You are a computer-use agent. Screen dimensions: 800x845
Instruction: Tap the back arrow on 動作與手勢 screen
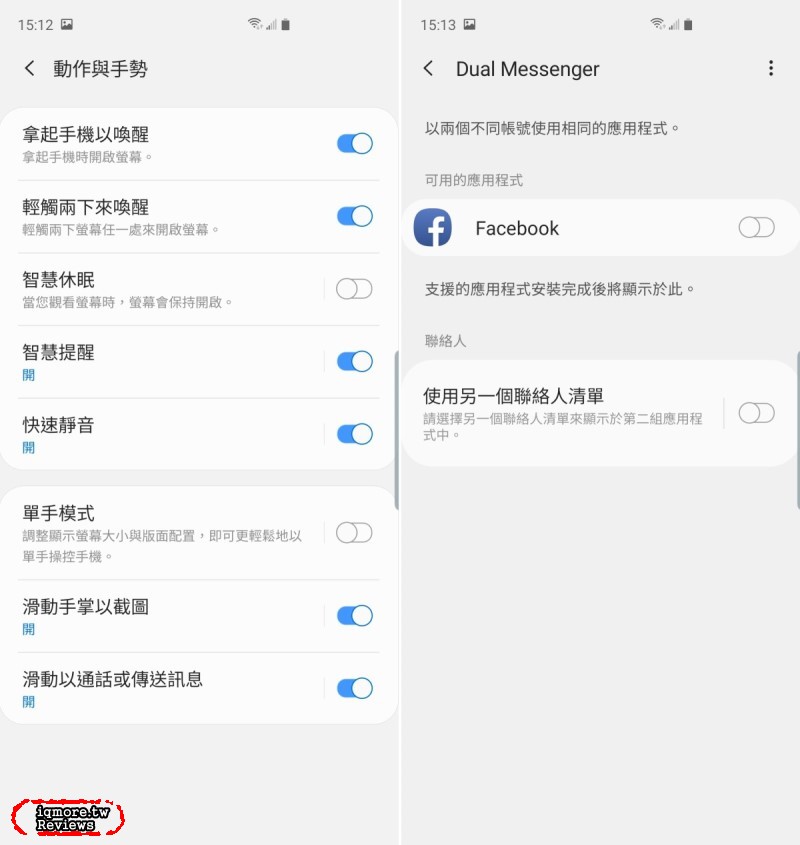click(x=27, y=69)
